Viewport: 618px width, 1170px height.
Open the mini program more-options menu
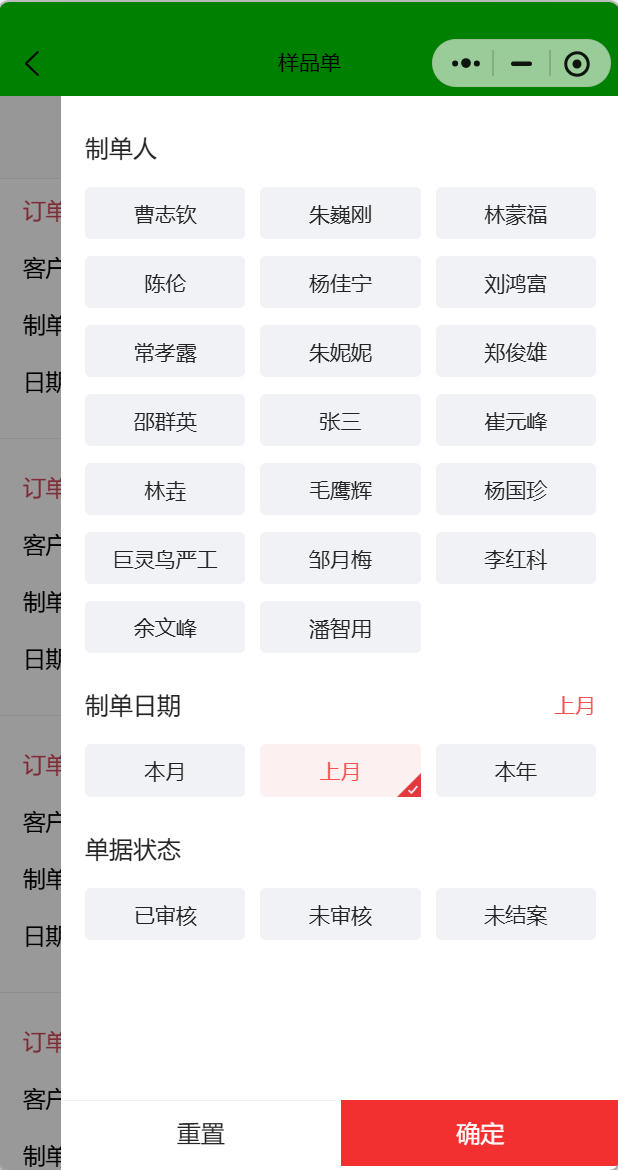[x=466, y=64]
